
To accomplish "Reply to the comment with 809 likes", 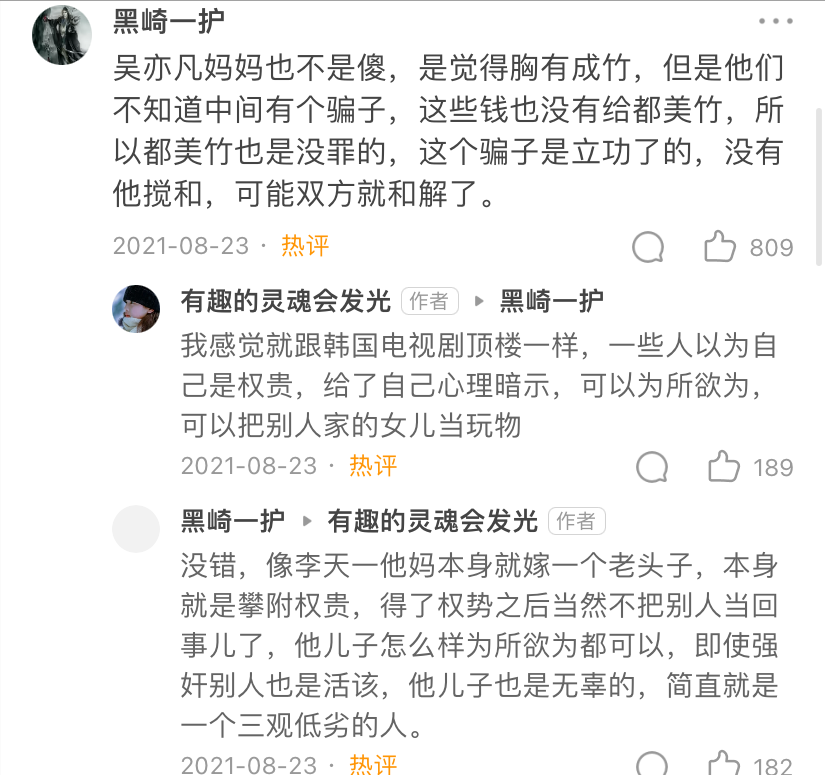I will click(x=650, y=247).
